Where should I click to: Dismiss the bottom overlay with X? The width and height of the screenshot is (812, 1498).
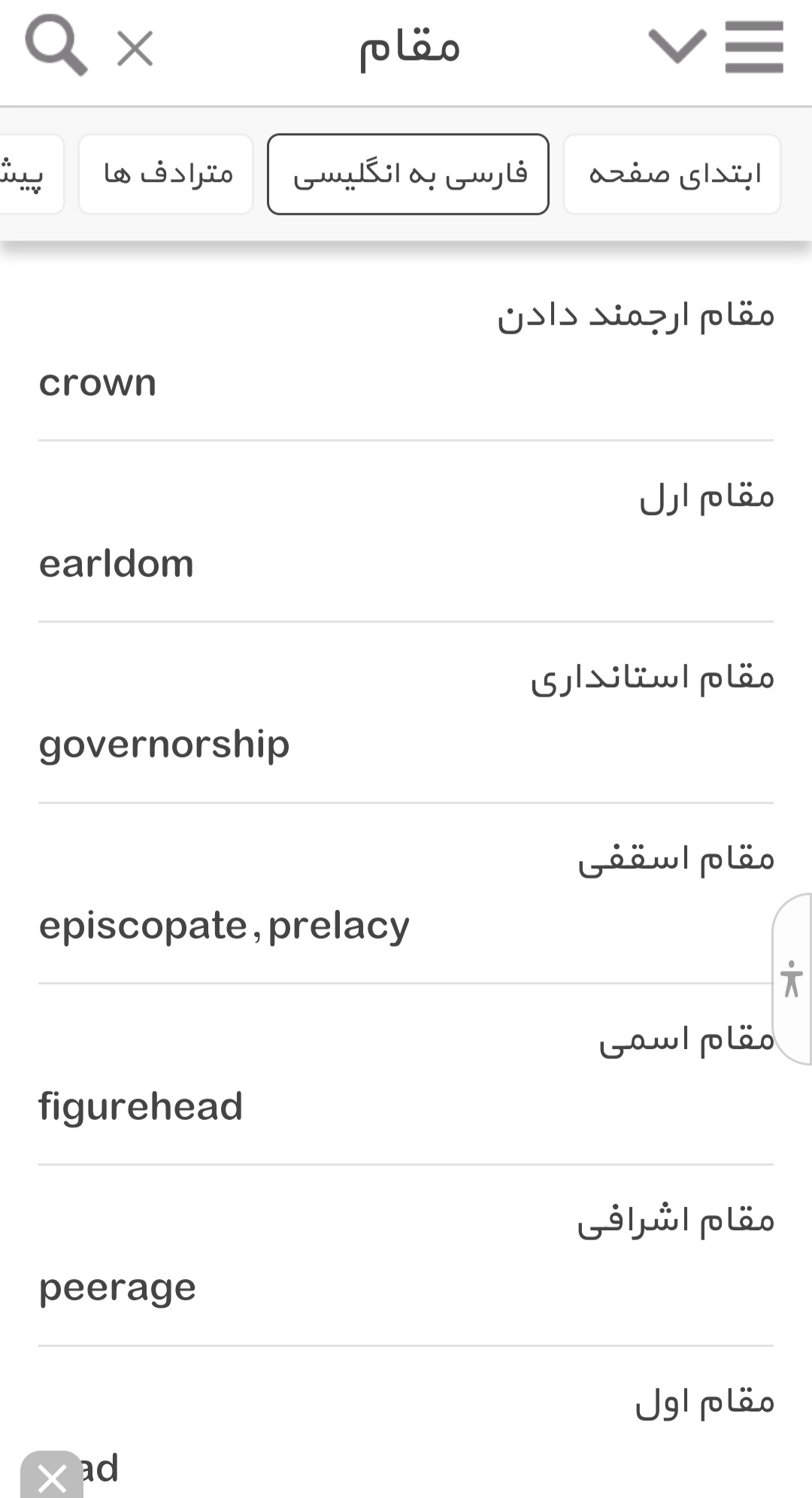click(52, 1476)
